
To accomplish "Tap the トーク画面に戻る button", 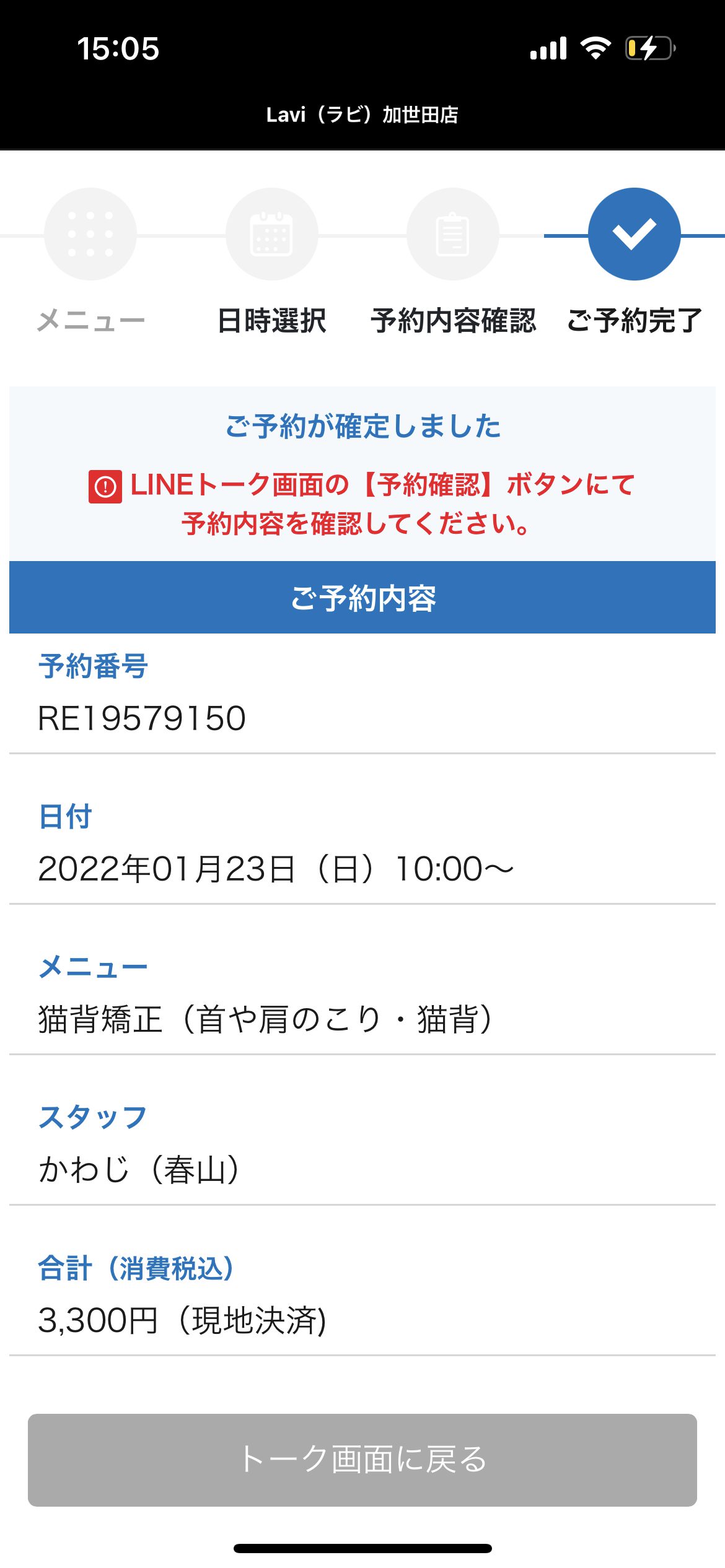I will [362, 1460].
